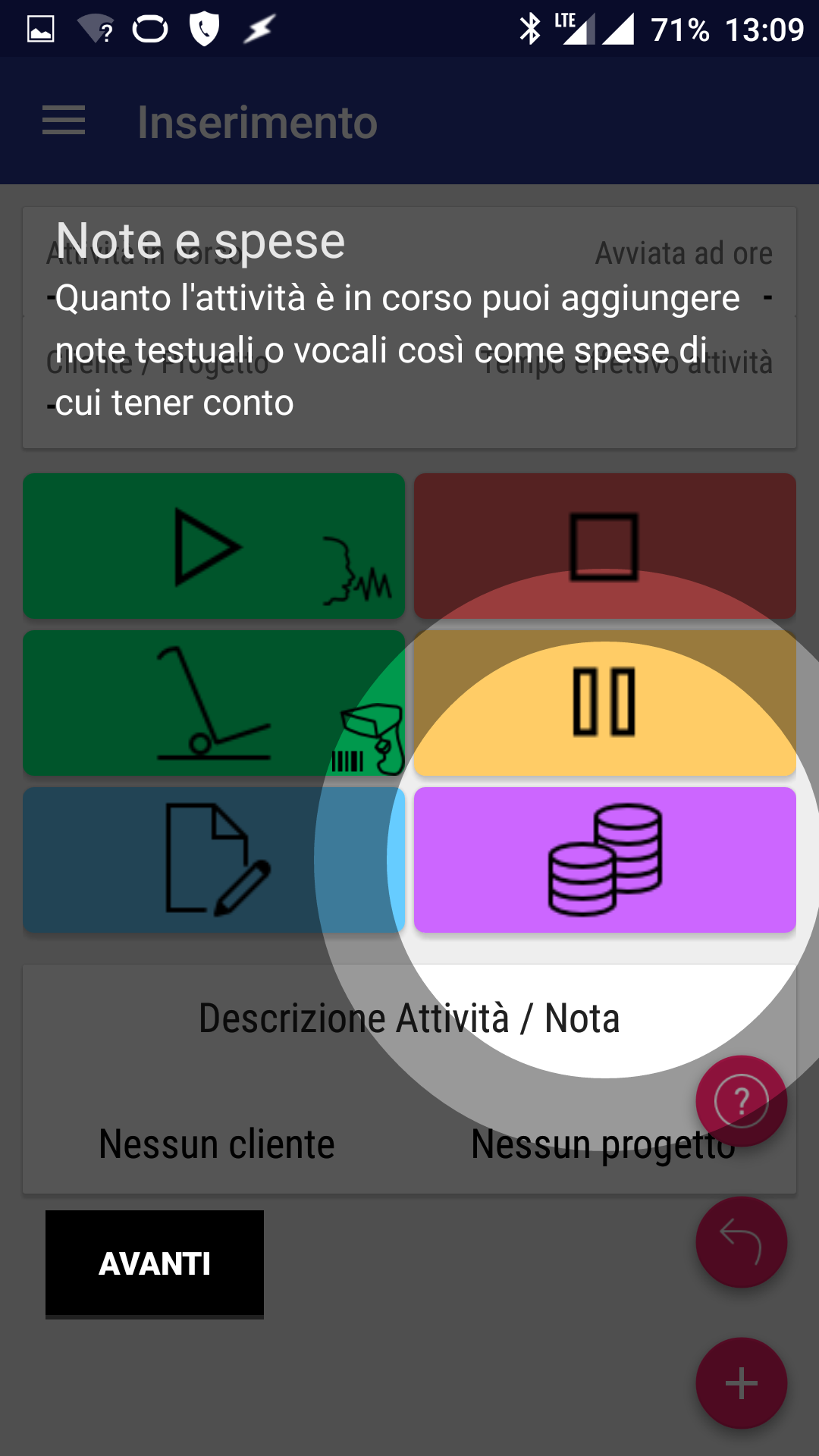
Task: Add an expense with the purple coins button
Action: (x=604, y=859)
